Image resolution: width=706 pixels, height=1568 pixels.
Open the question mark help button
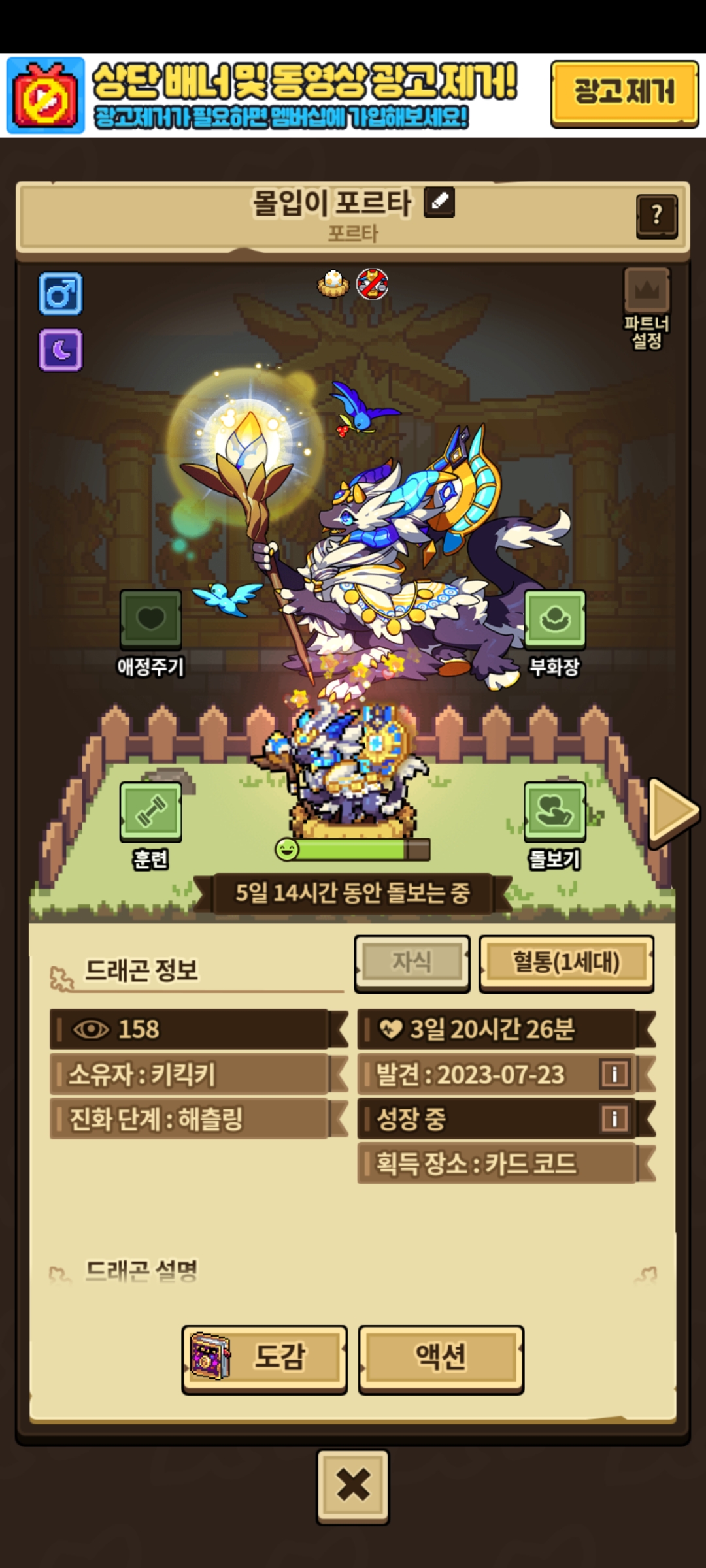coord(656,216)
